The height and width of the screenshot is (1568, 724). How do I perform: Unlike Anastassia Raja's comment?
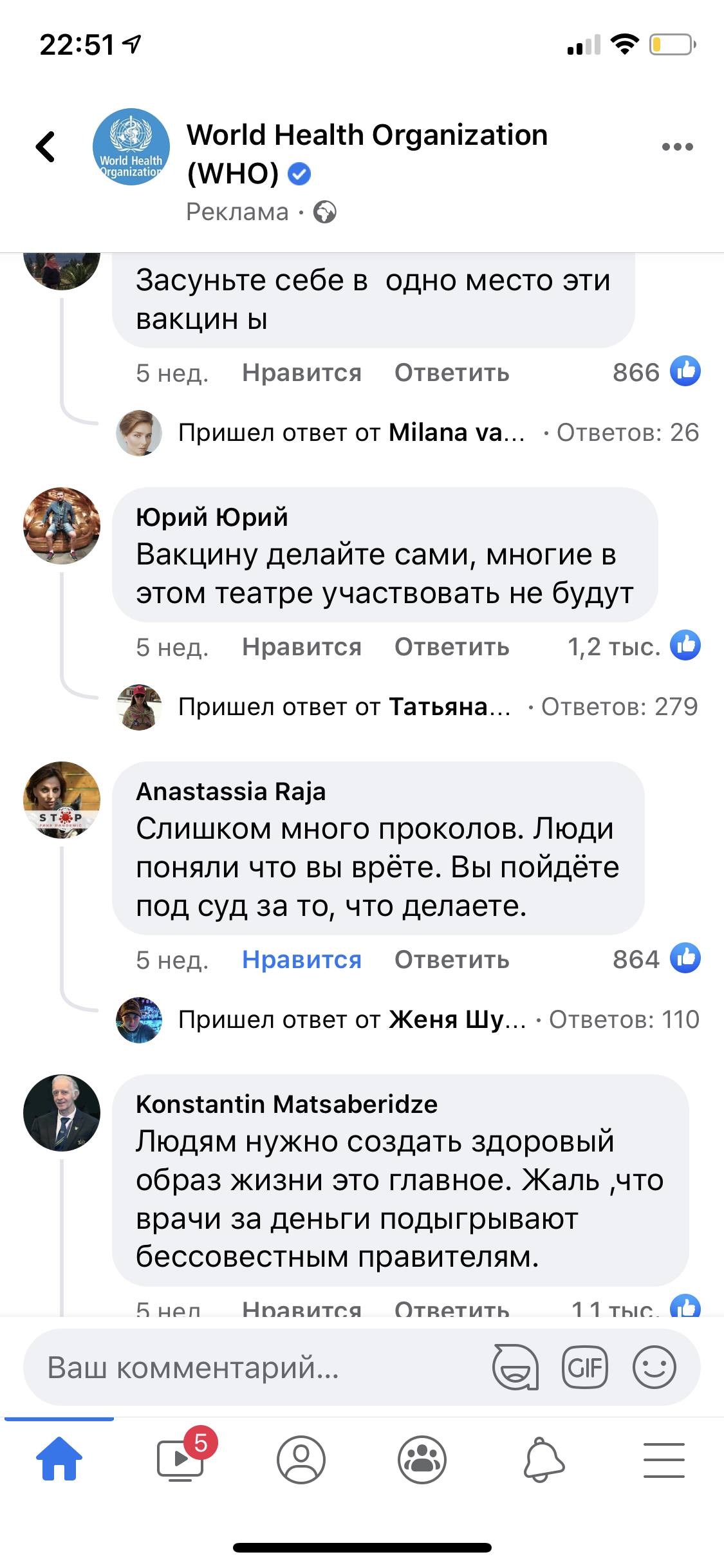tap(301, 960)
